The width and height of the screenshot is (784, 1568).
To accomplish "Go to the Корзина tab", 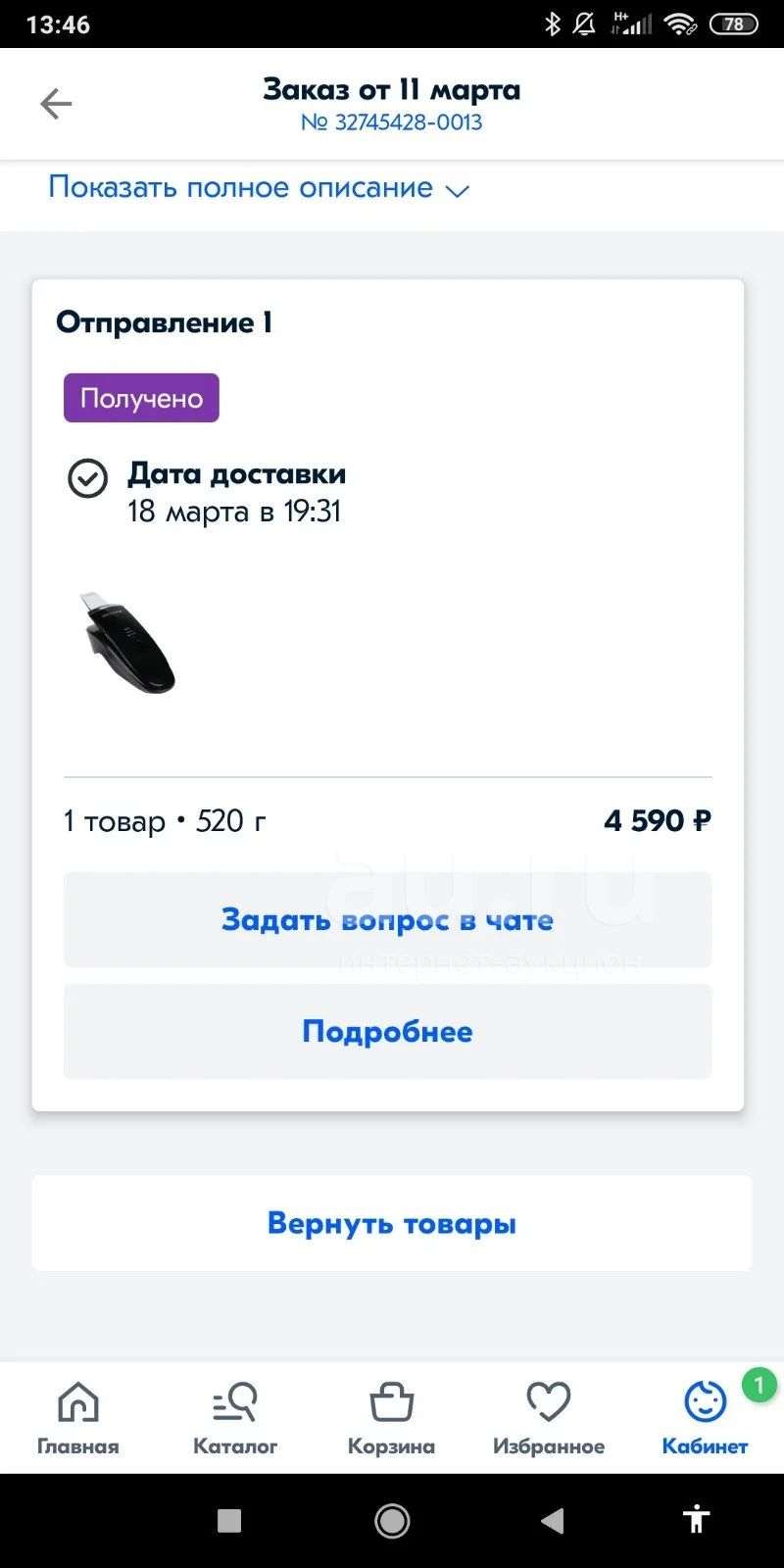I will [x=391, y=1417].
